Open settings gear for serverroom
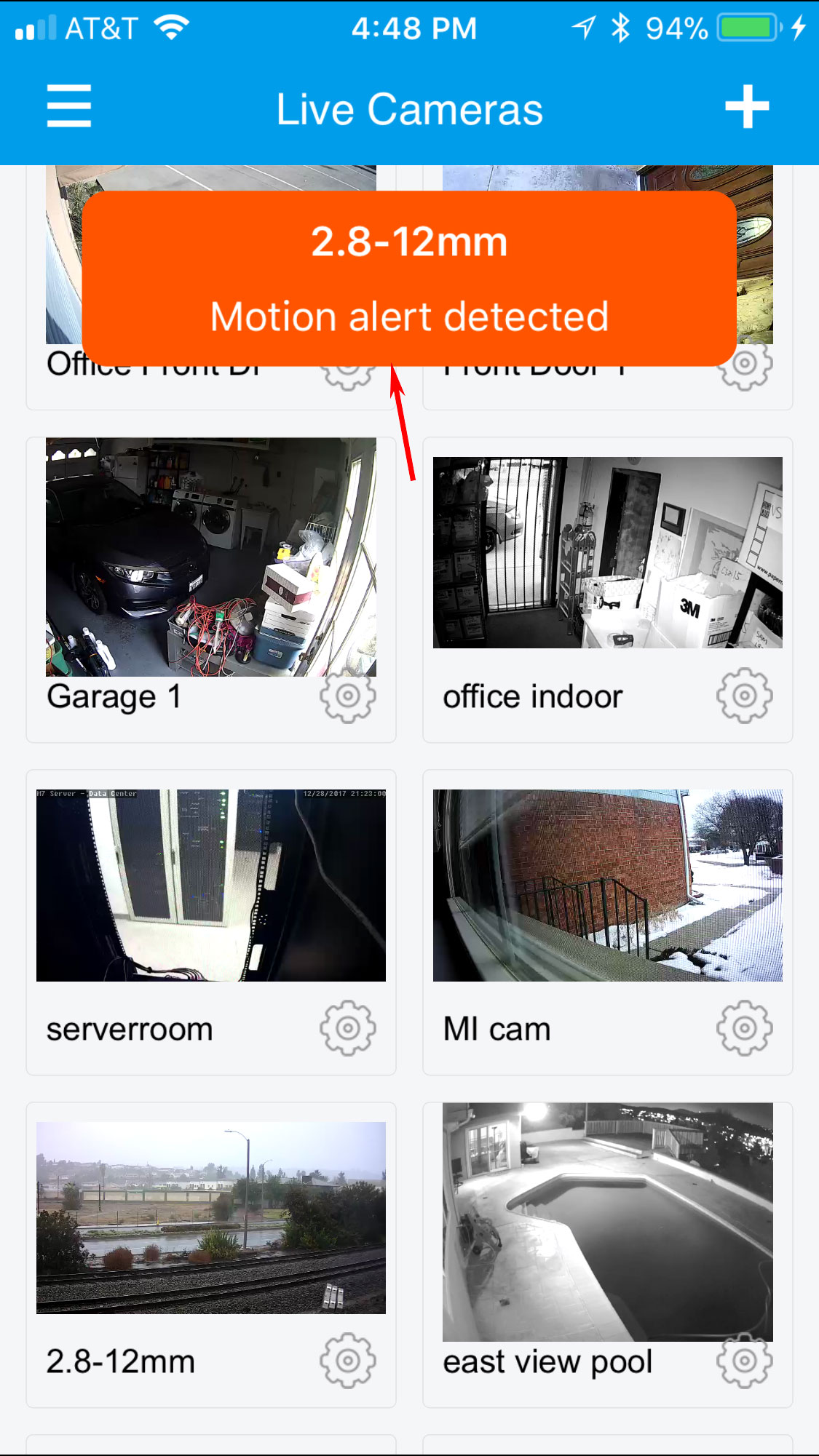This screenshot has width=819, height=1456. tap(348, 1028)
